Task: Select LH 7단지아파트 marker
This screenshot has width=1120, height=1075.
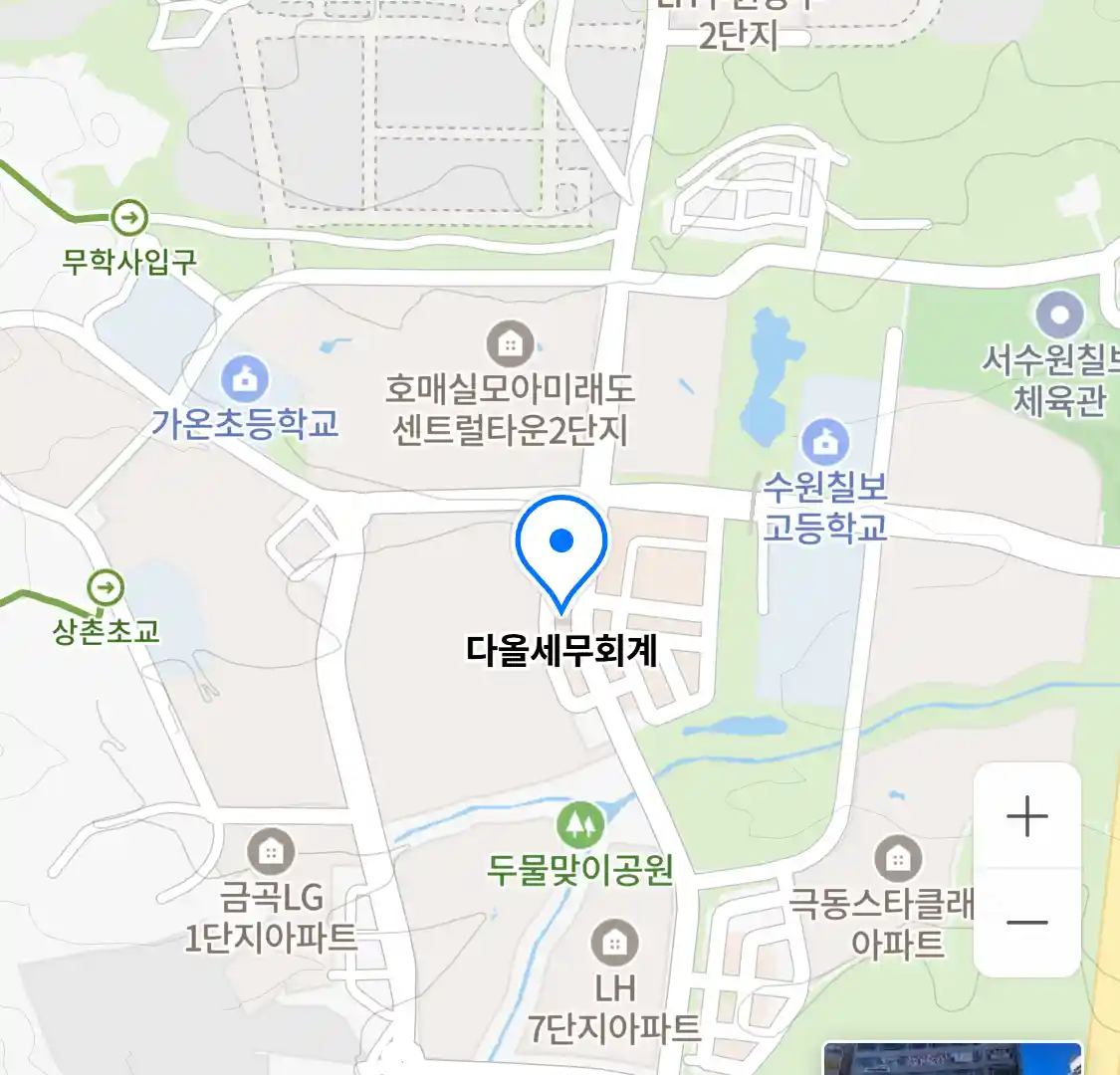Action: pos(614,942)
